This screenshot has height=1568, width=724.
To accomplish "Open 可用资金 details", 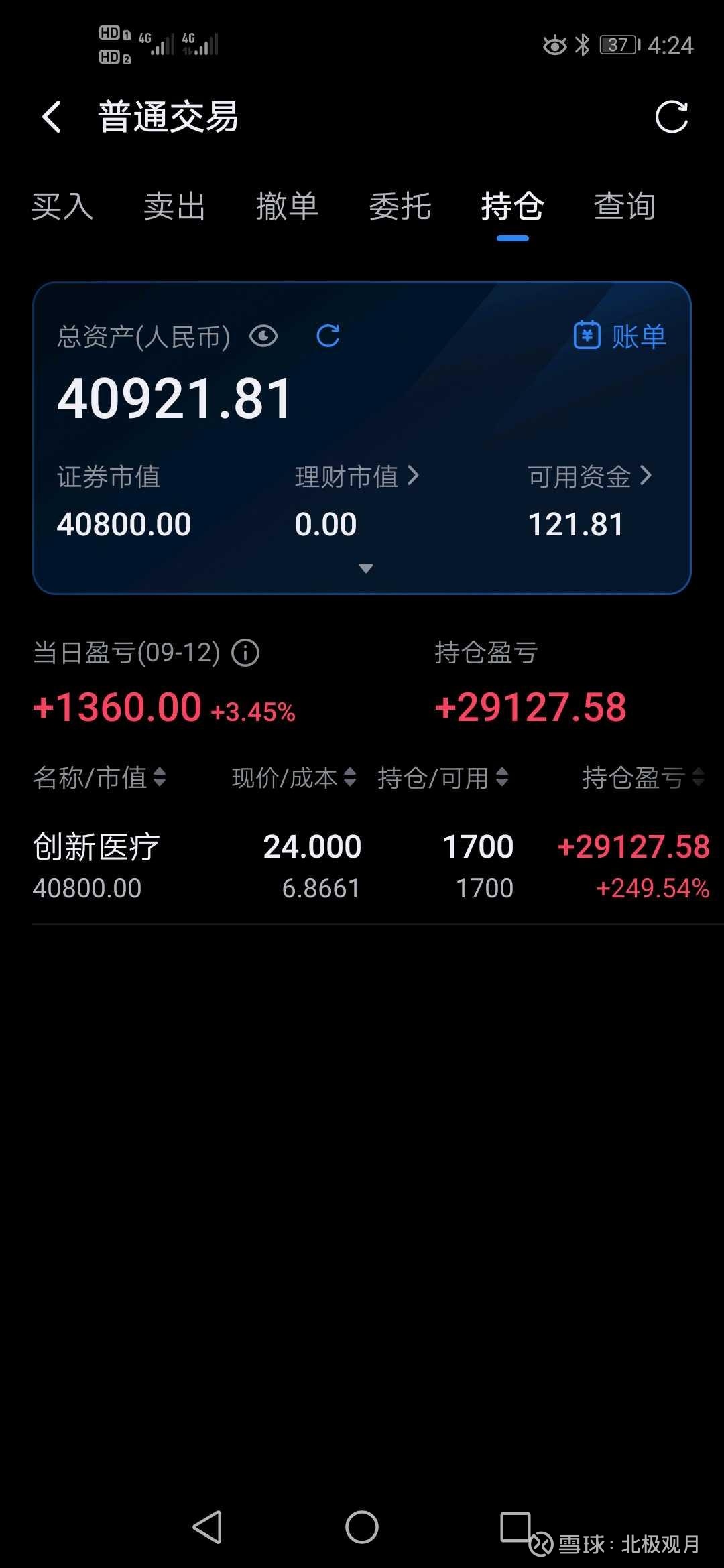I will (x=589, y=477).
